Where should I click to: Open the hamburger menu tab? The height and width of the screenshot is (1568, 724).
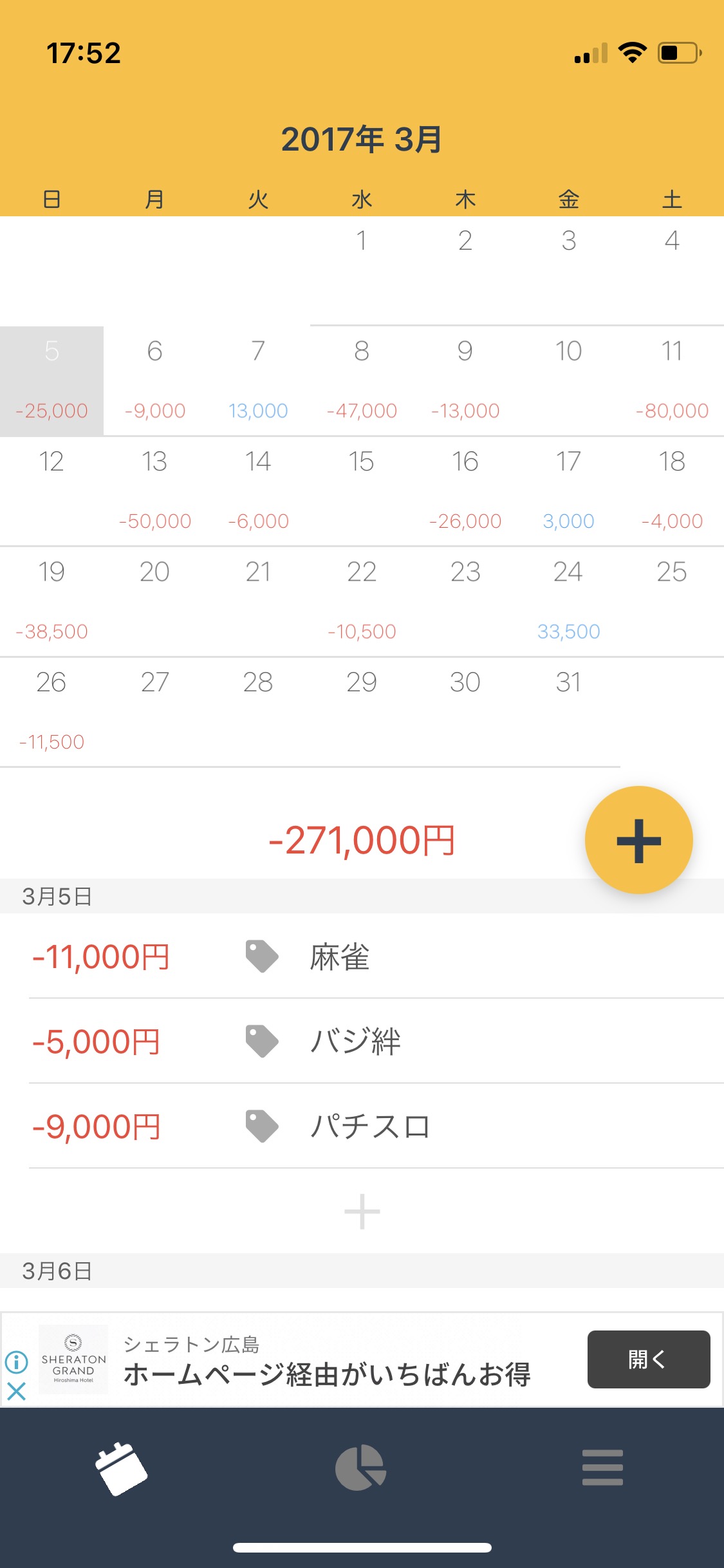pos(602,1468)
